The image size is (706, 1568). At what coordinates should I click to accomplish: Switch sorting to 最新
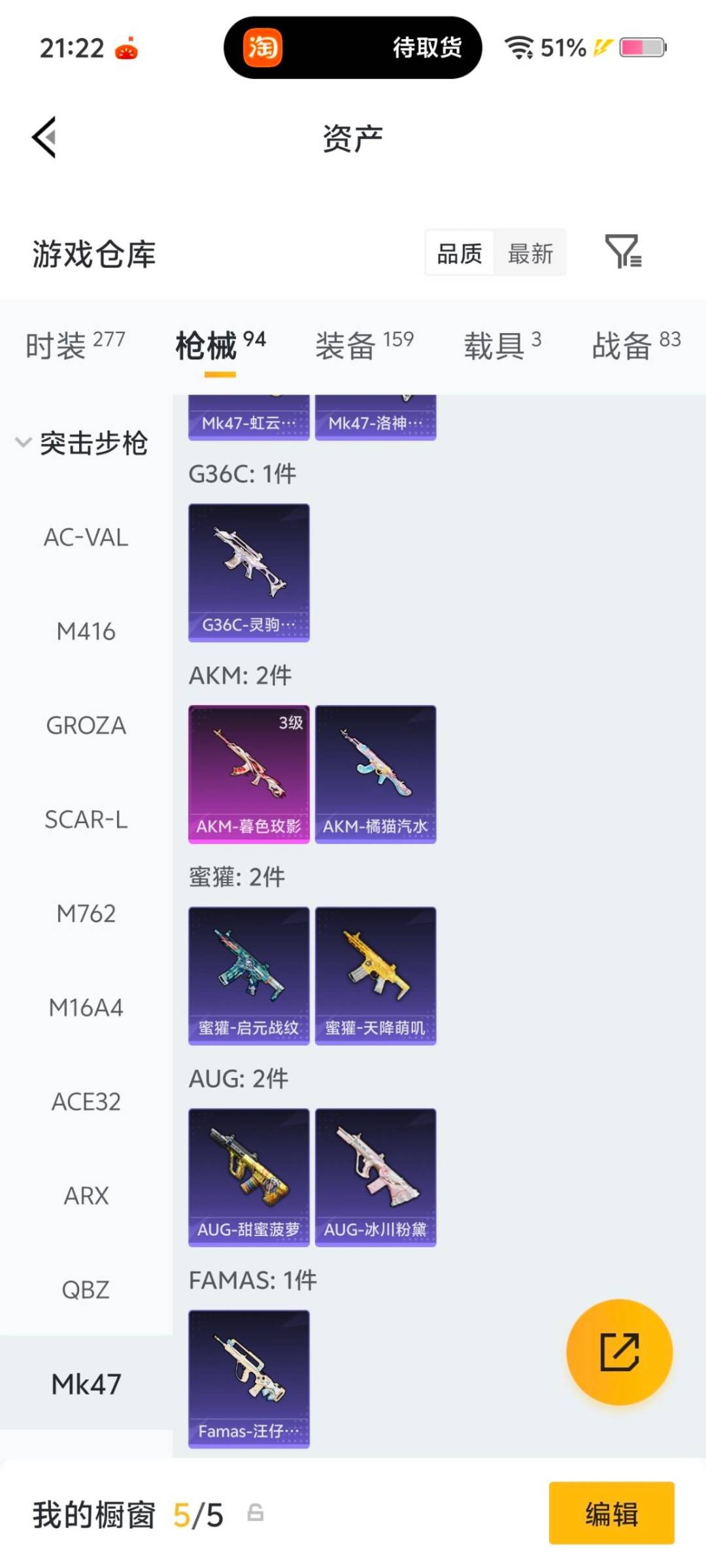click(531, 253)
